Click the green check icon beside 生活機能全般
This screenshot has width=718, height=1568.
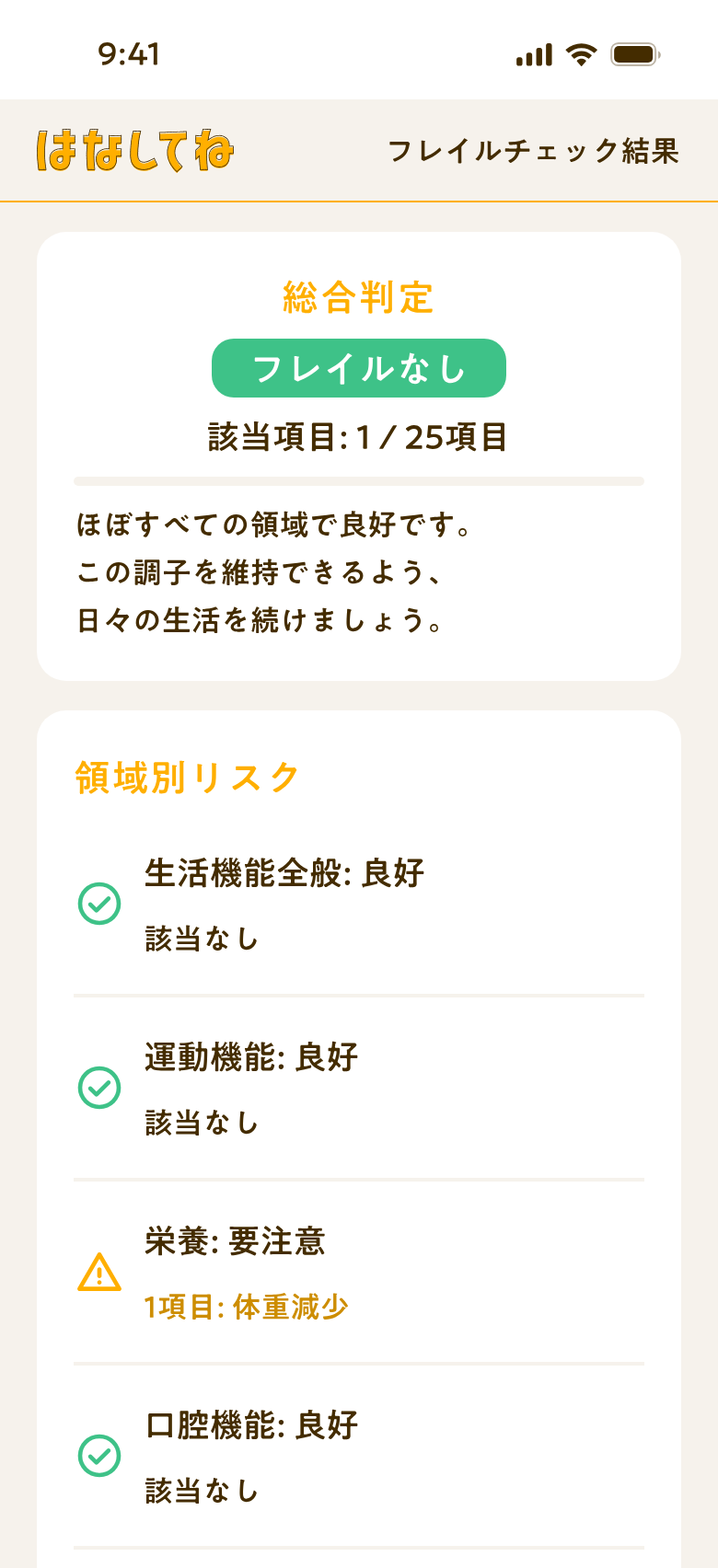point(99,904)
